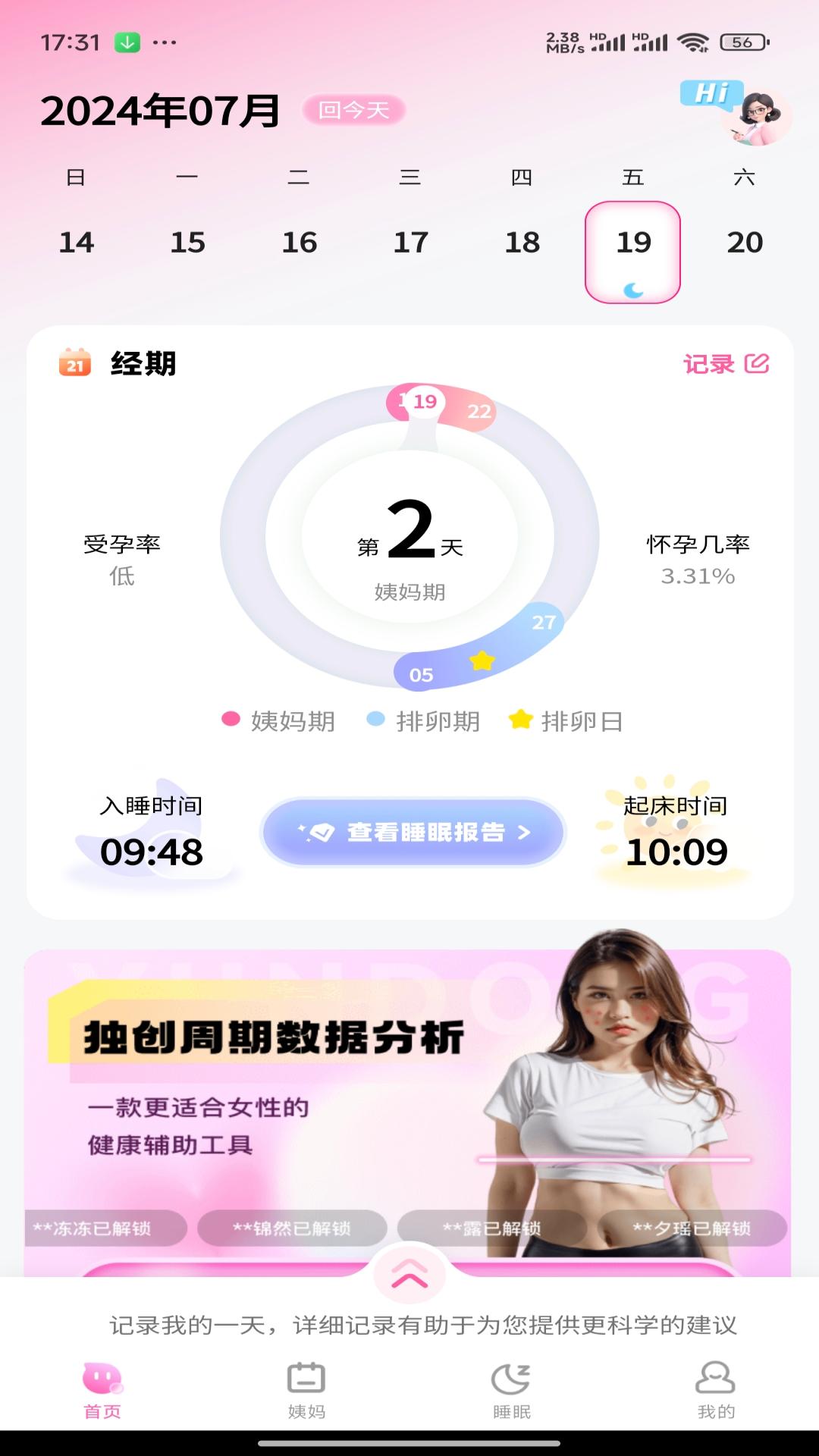
Task: Click the green download icon in status bar
Action: (129, 42)
